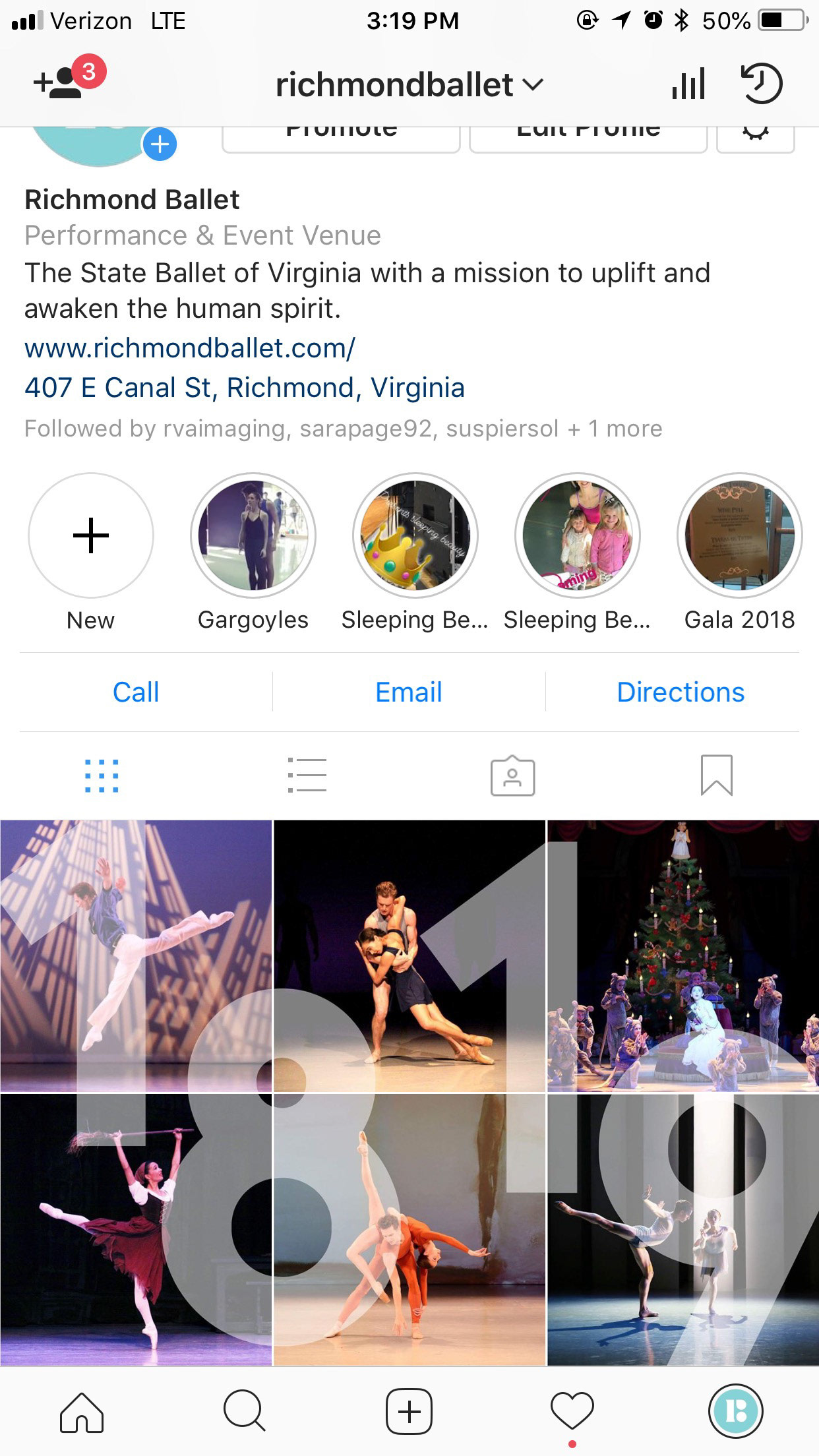Open the Gargoyles highlight

(253, 535)
